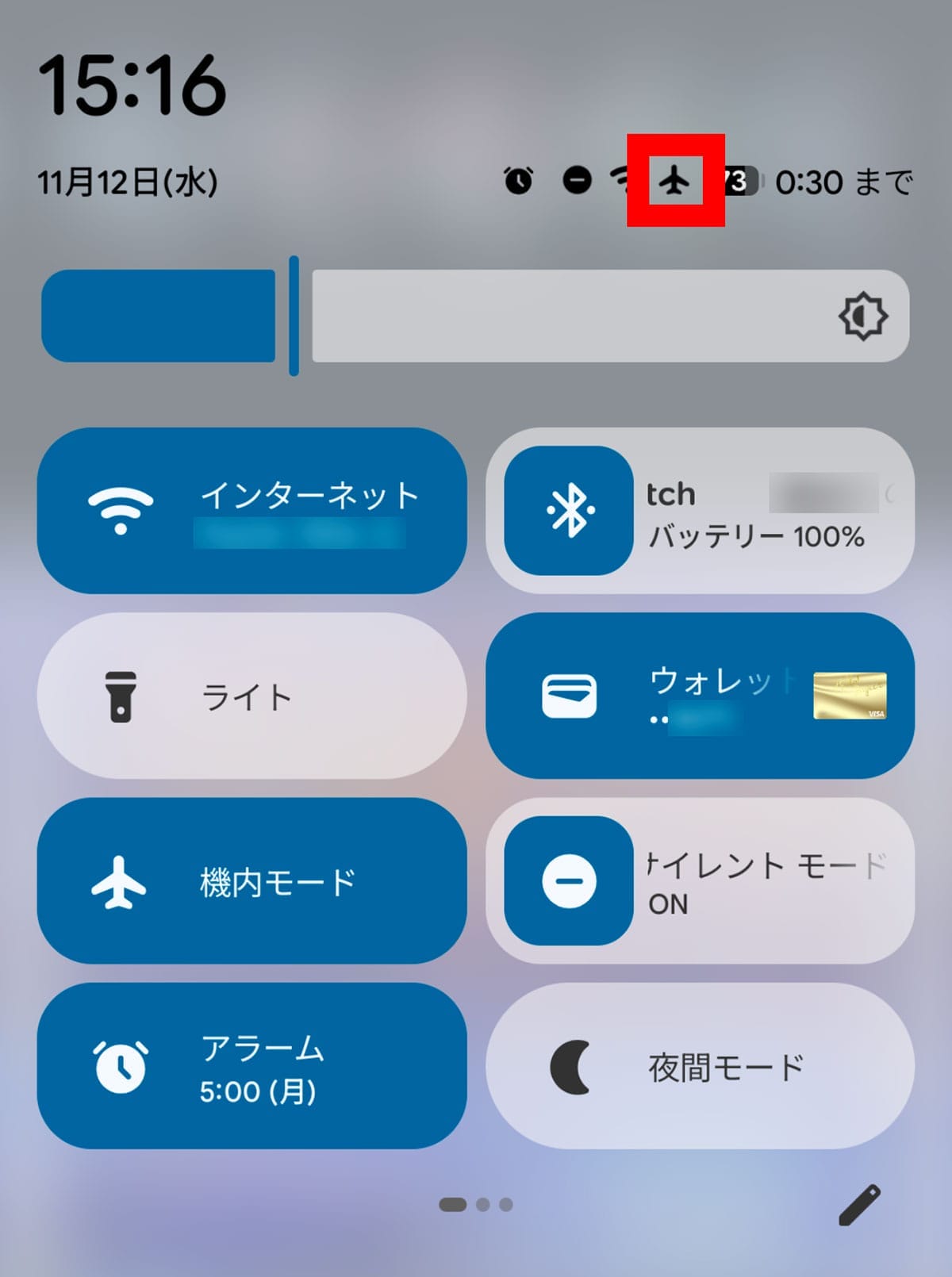
Task: Tap the flashlight icon on ライト tile
Action: click(x=121, y=696)
